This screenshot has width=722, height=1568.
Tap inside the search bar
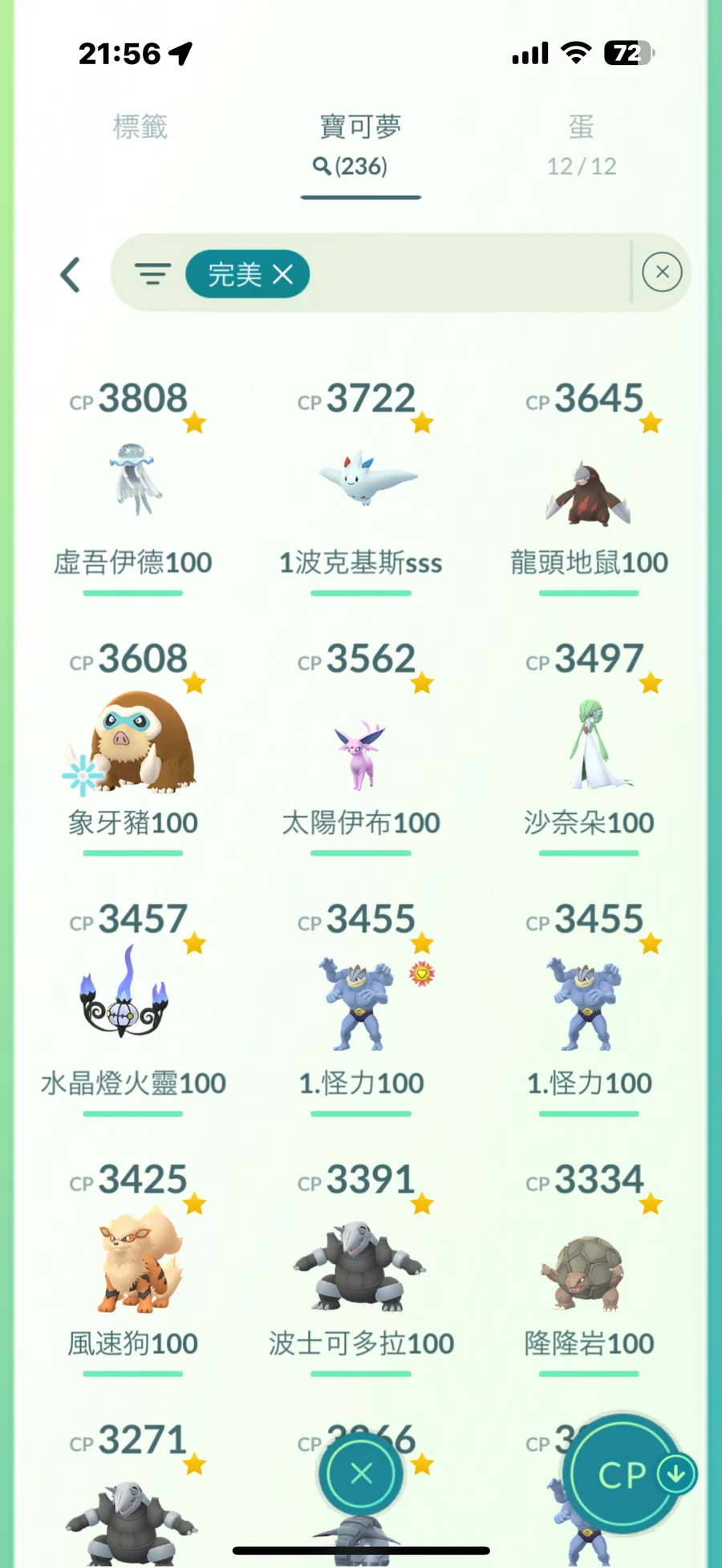click(465, 274)
